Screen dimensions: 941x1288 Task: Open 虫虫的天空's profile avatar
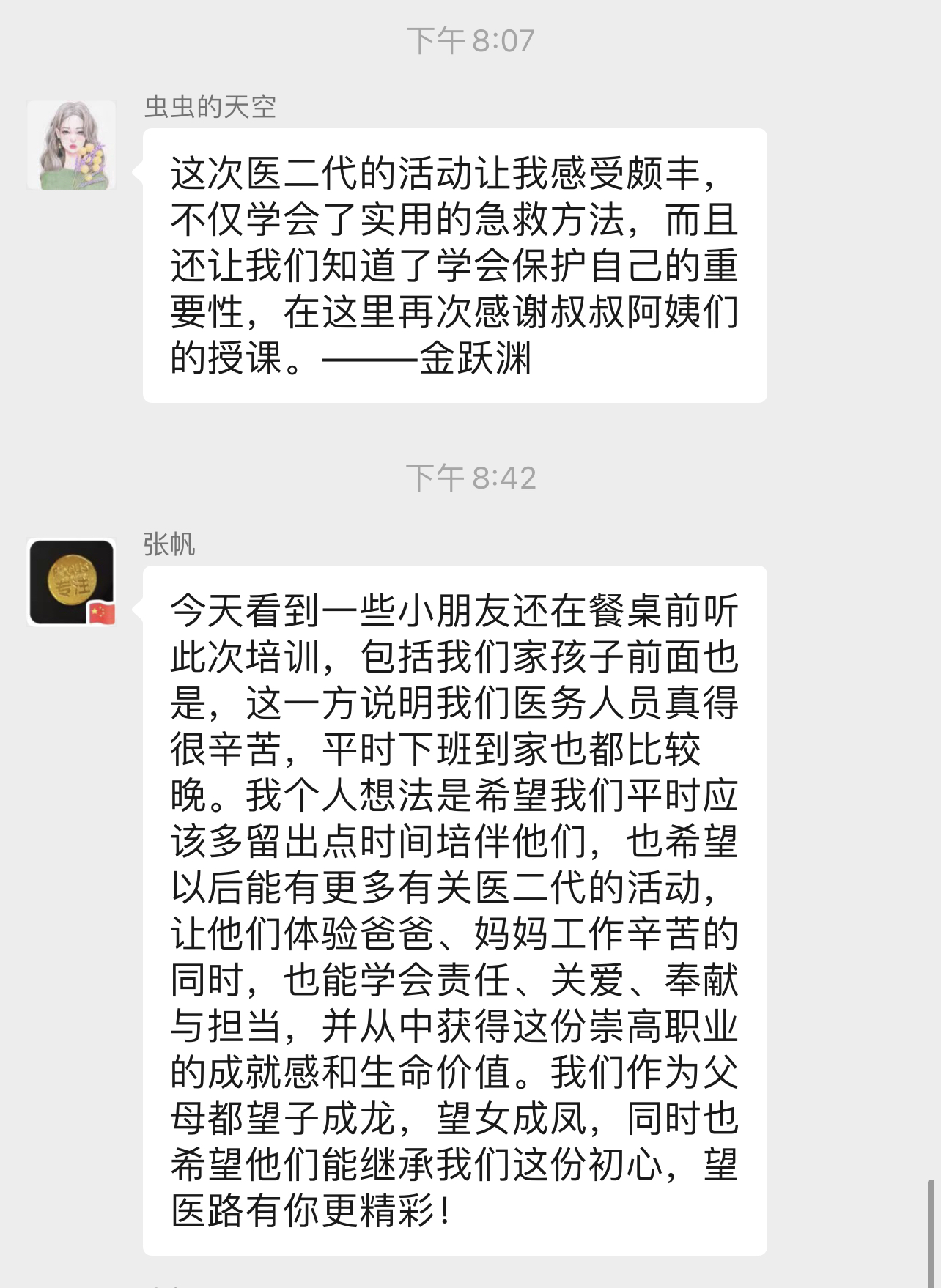tap(72, 145)
